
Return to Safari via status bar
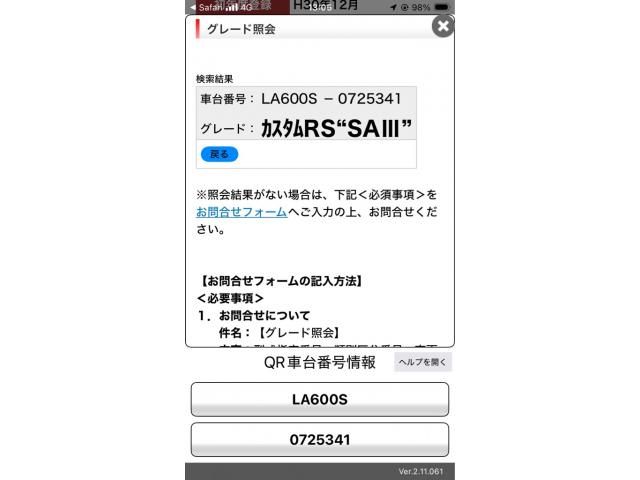tap(207, 7)
